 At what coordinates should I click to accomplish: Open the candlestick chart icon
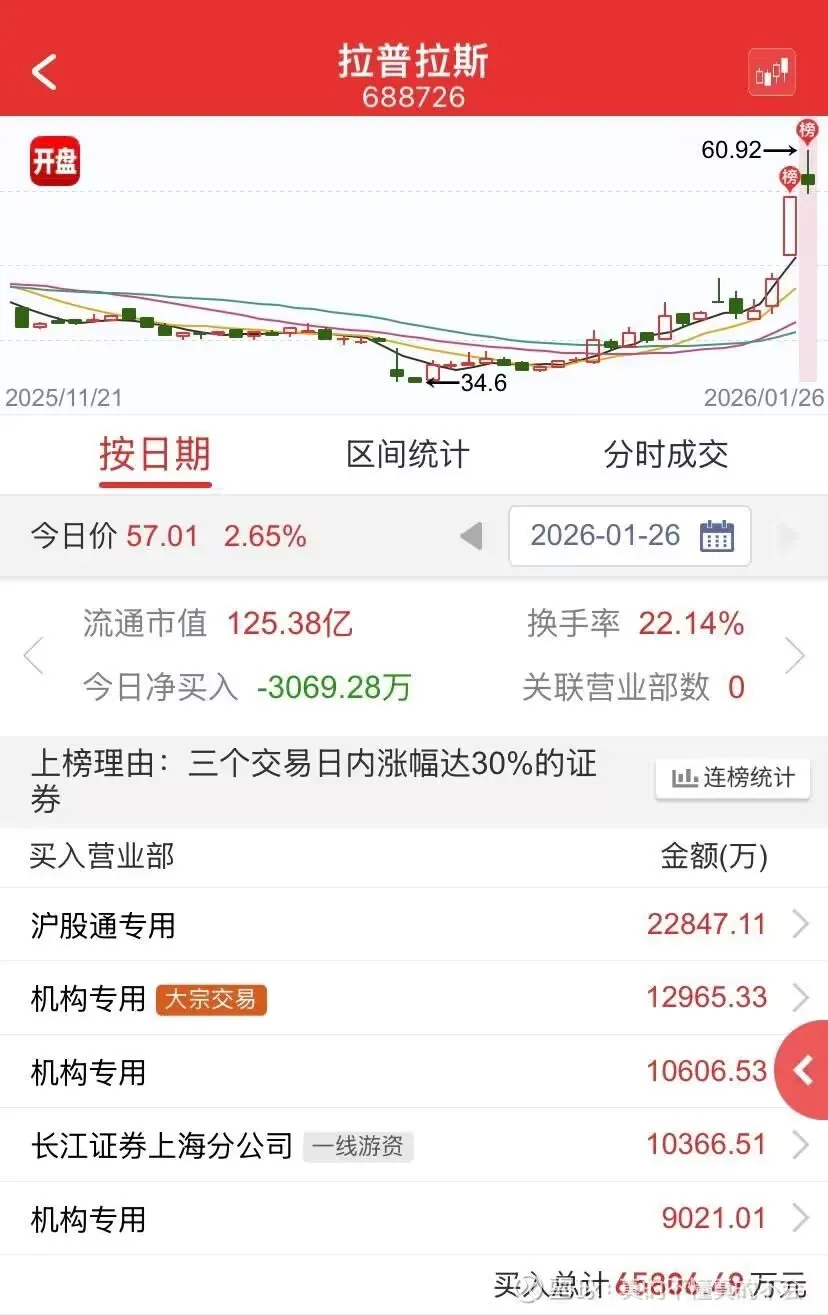[771, 72]
